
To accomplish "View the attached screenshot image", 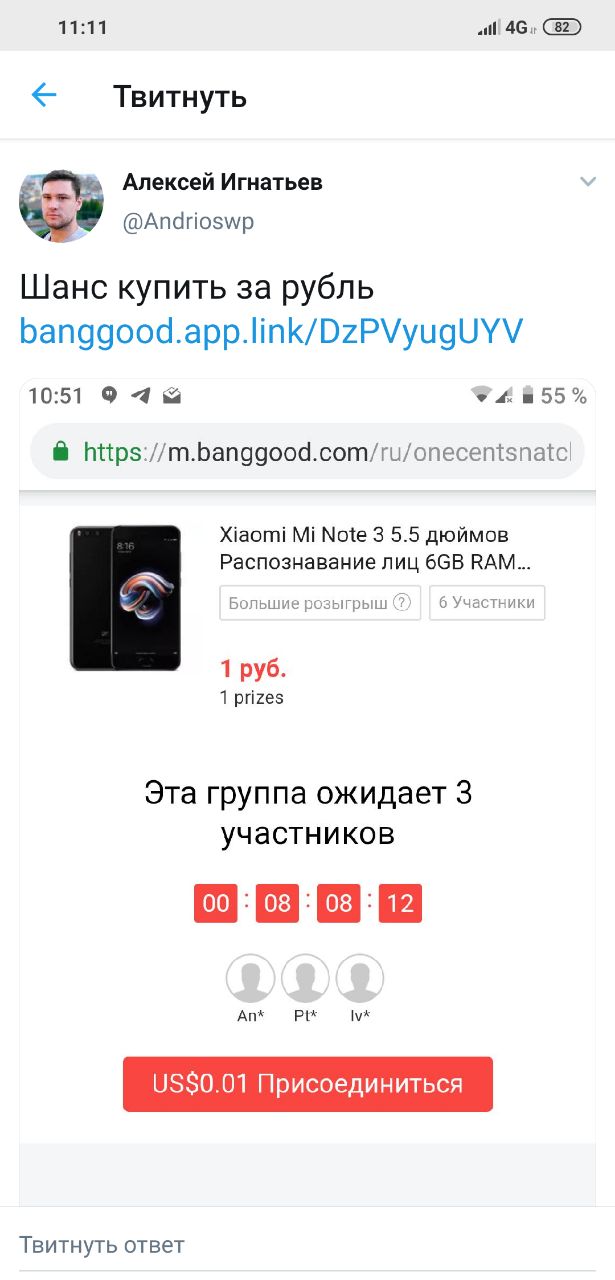I will click(307, 792).
